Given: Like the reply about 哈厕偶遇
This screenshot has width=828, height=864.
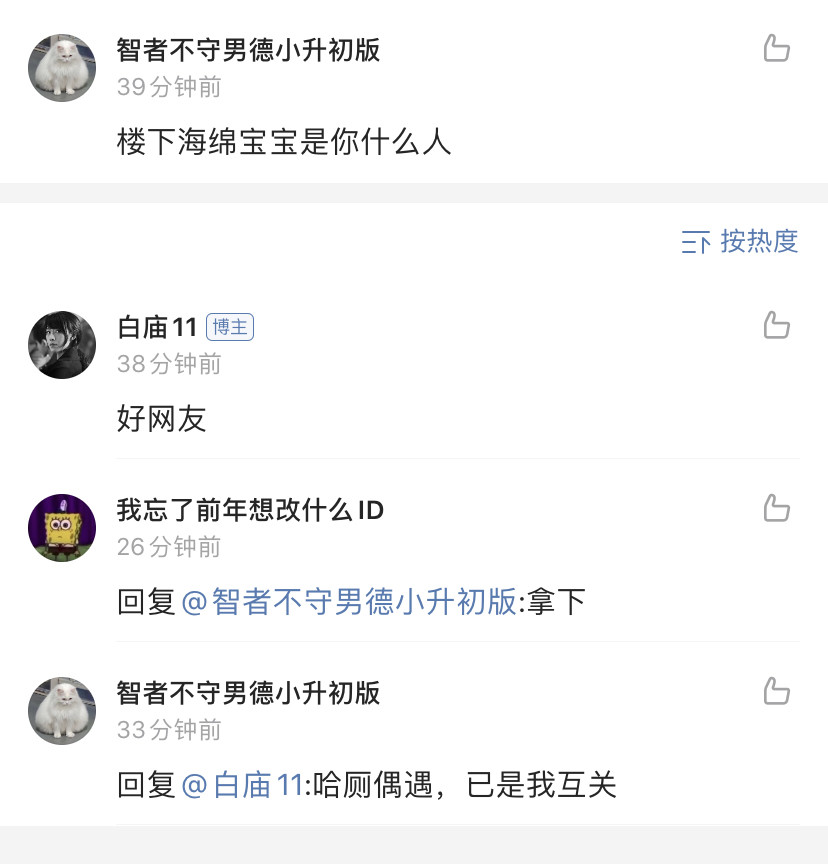Looking at the screenshot, I should click(x=776, y=691).
